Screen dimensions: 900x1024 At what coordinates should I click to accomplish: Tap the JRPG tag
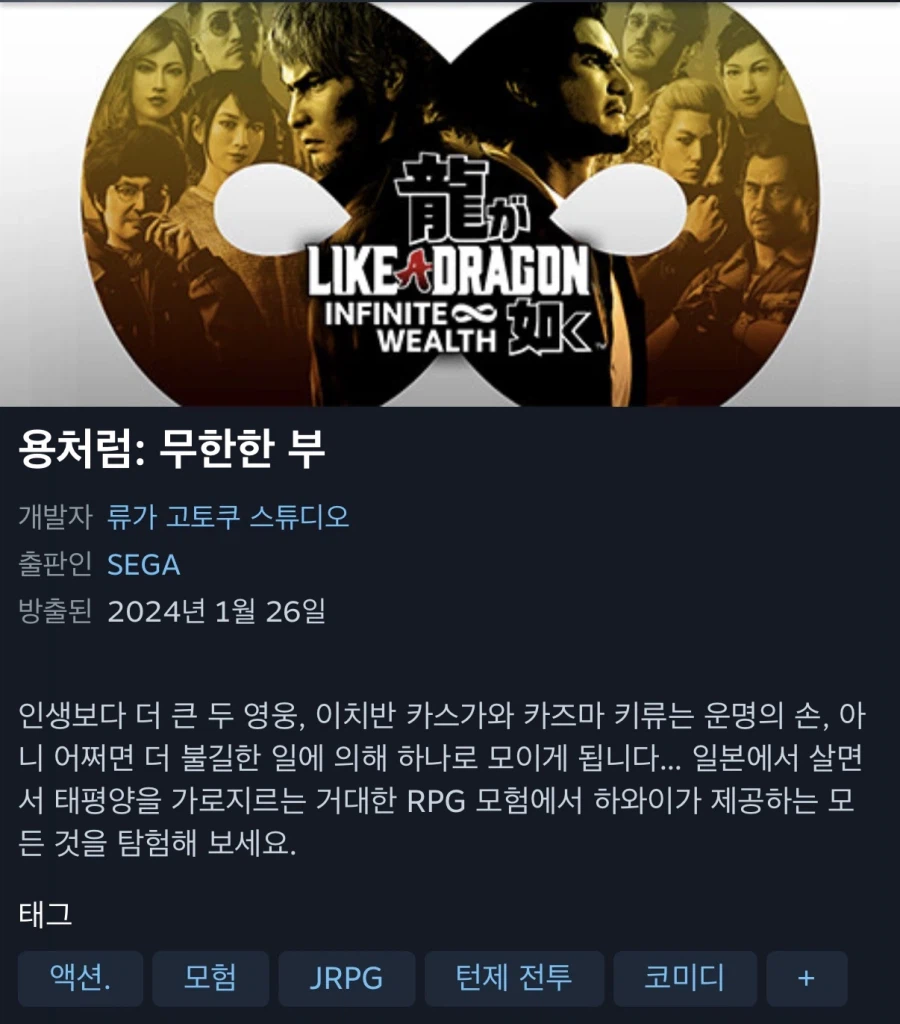coord(346,978)
